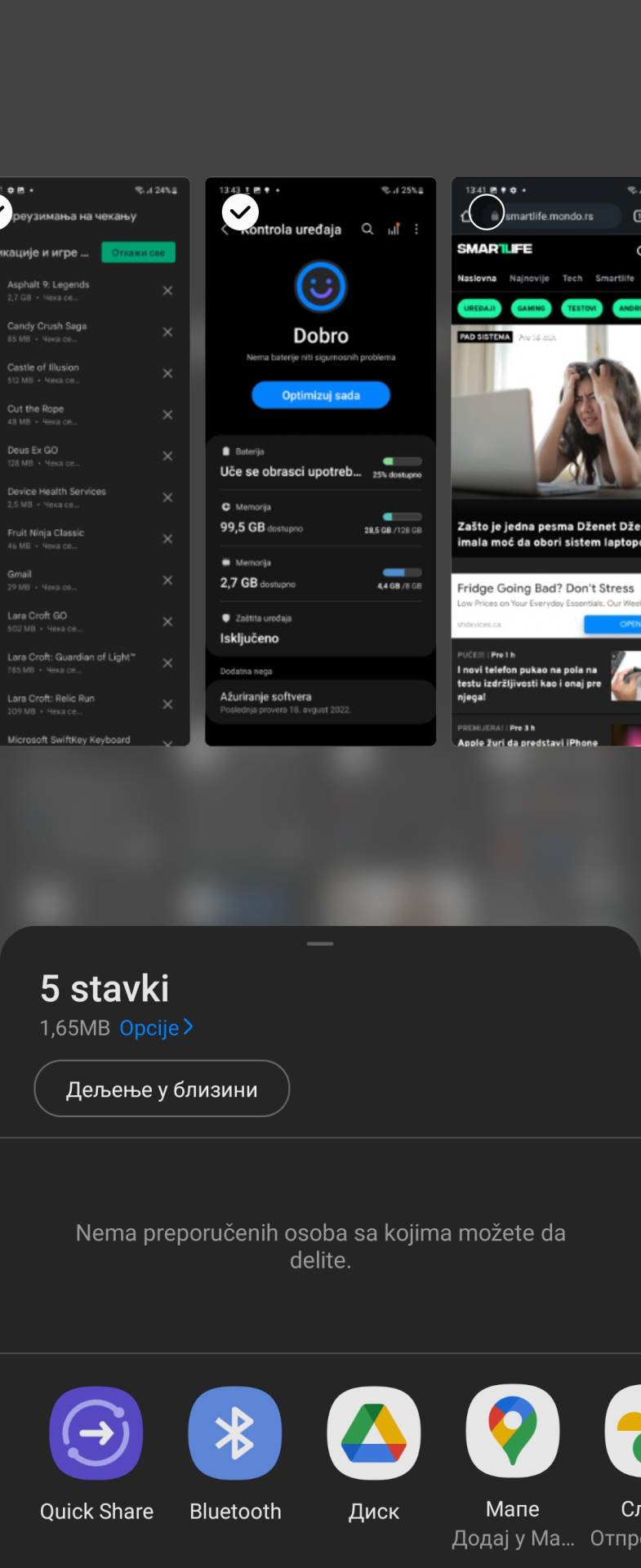This screenshot has height=1568, width=641.
Task: Open the statistics icon in Kontrola uređaja
Action: (x=394, y=229)
